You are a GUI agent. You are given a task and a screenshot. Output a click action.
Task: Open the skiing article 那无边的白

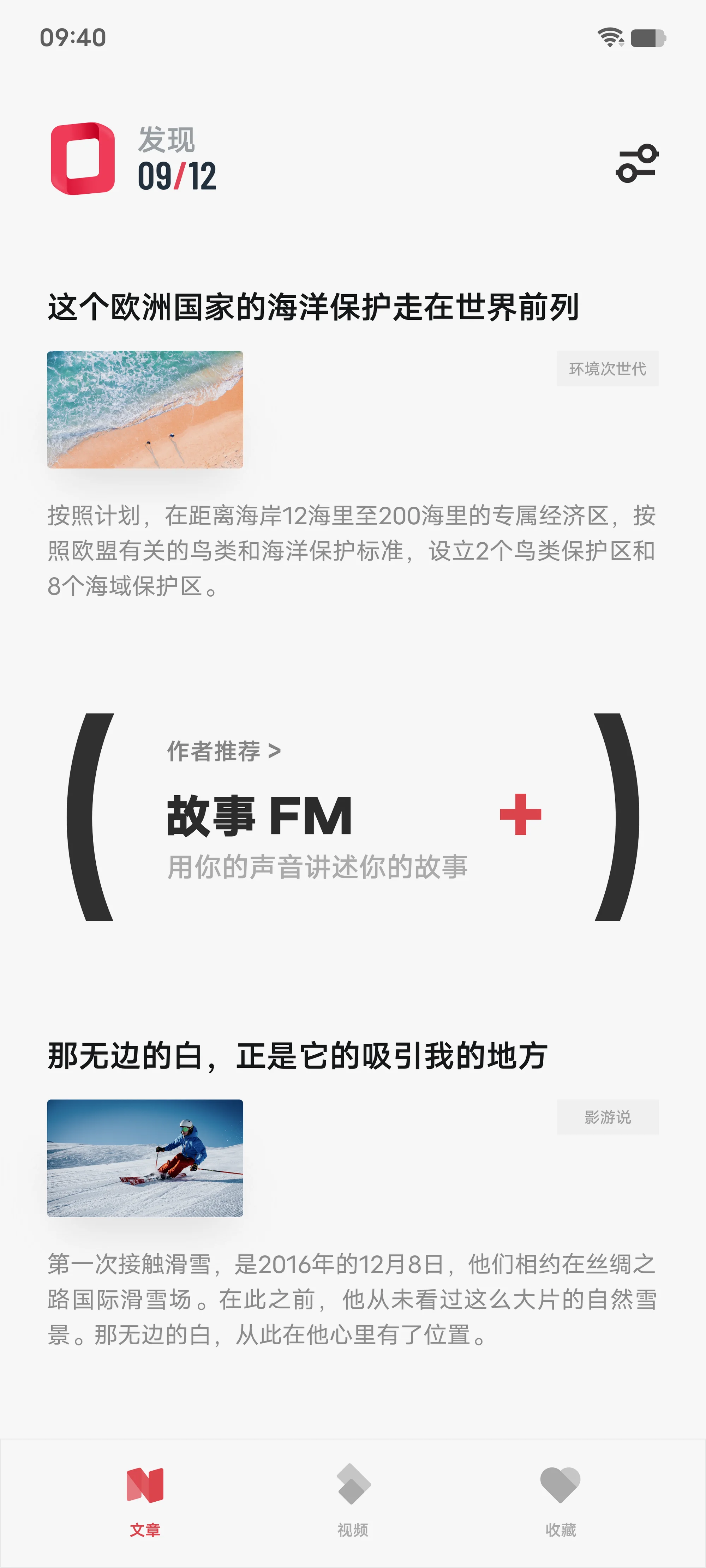pos(297,1055)
